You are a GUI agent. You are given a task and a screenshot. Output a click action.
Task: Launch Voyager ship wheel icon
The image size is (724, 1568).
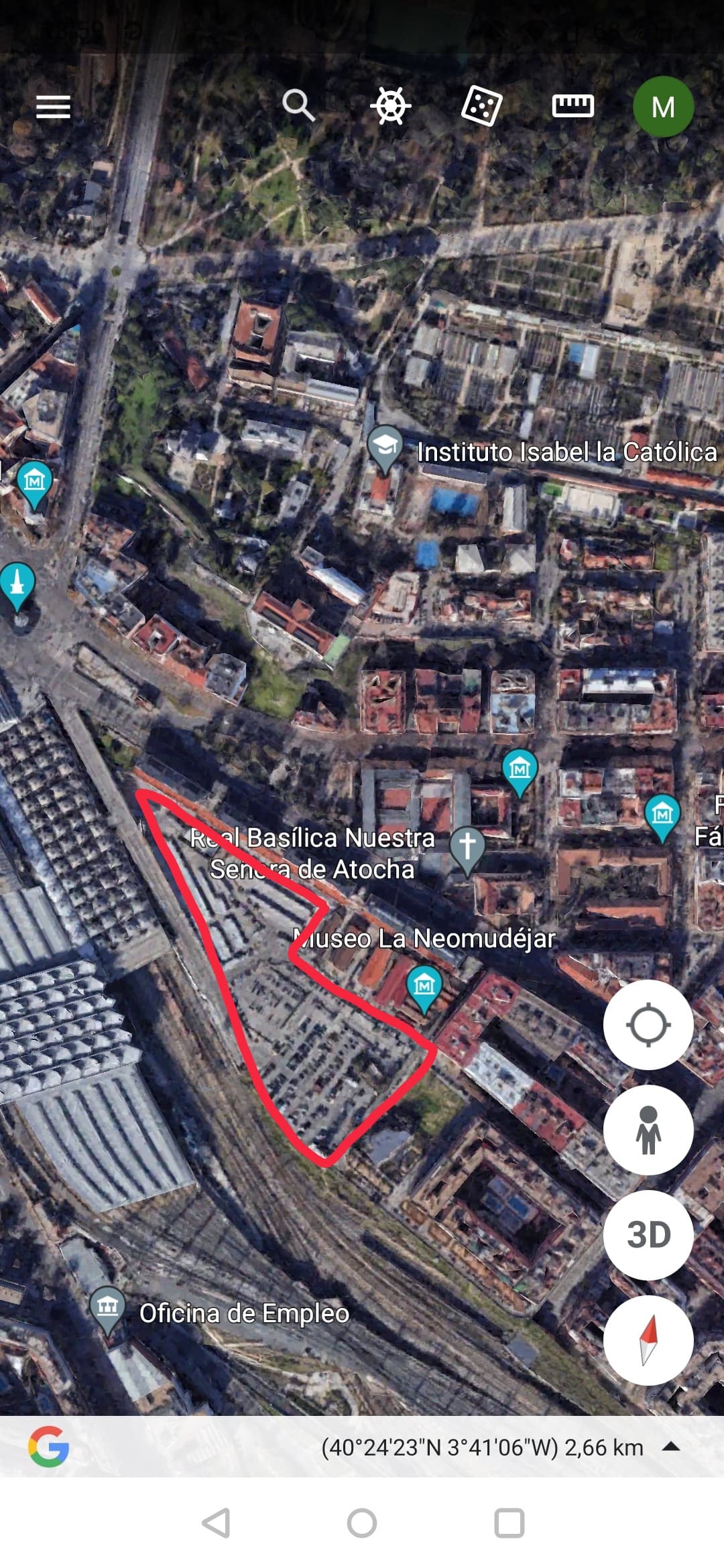(x=391, y=106)
